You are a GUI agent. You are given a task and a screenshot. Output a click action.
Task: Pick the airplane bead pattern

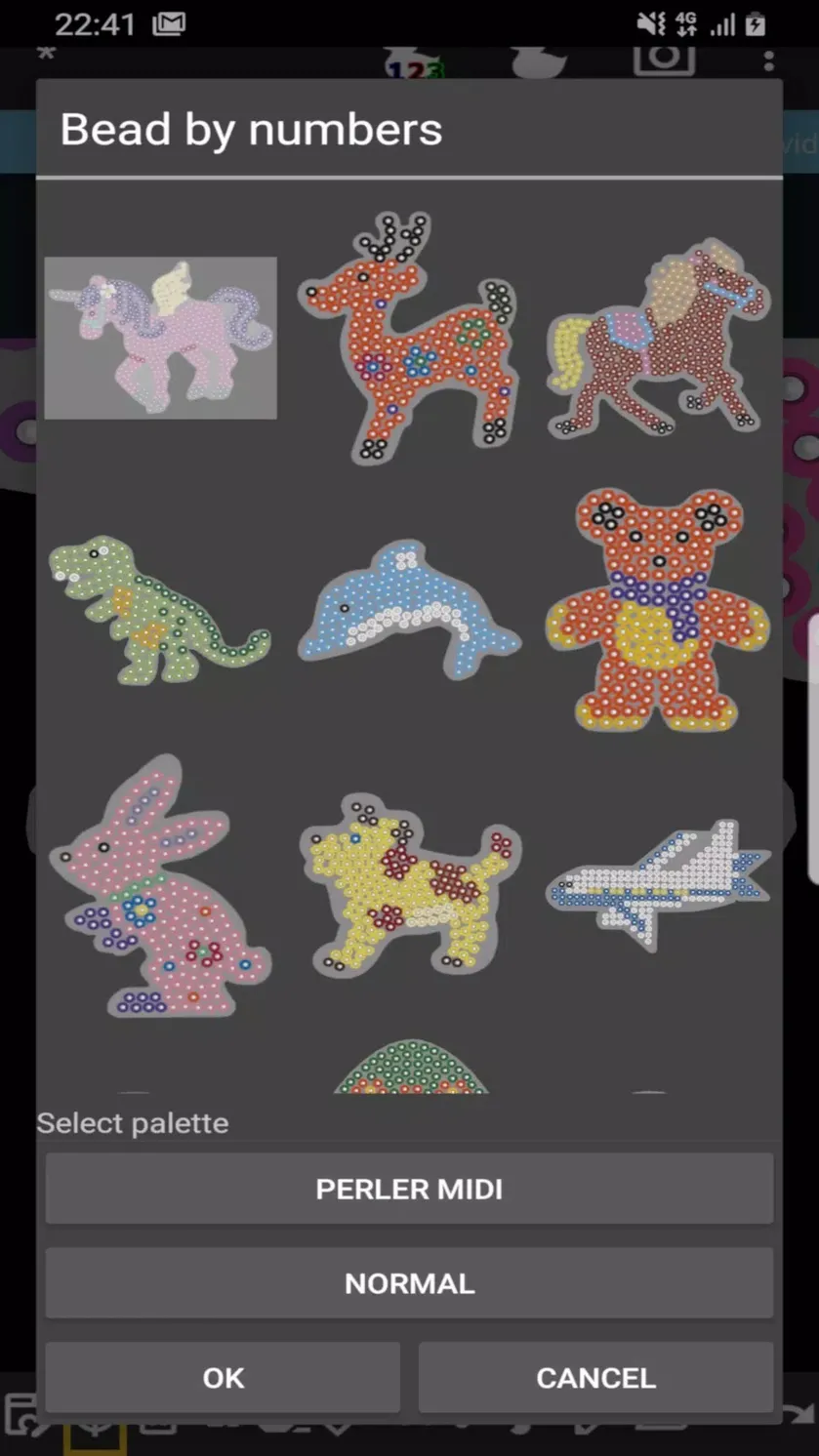(659, 886)
